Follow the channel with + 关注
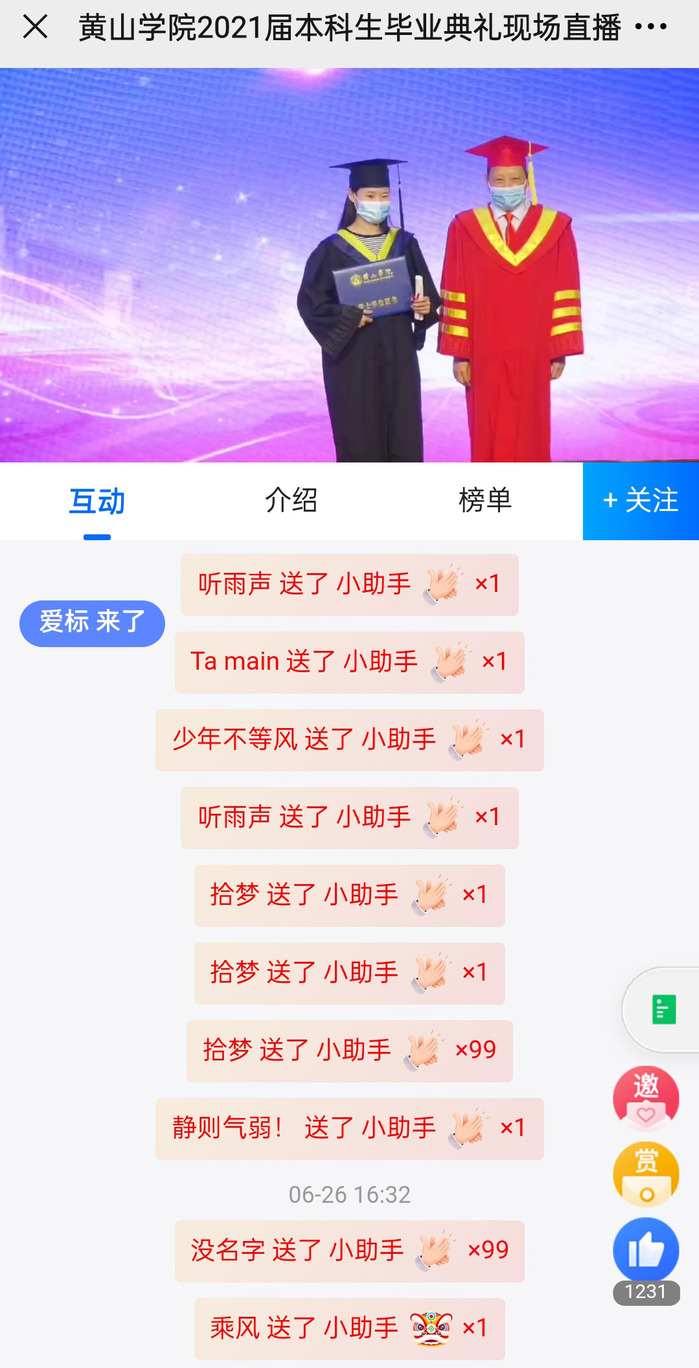 [641, 501]
